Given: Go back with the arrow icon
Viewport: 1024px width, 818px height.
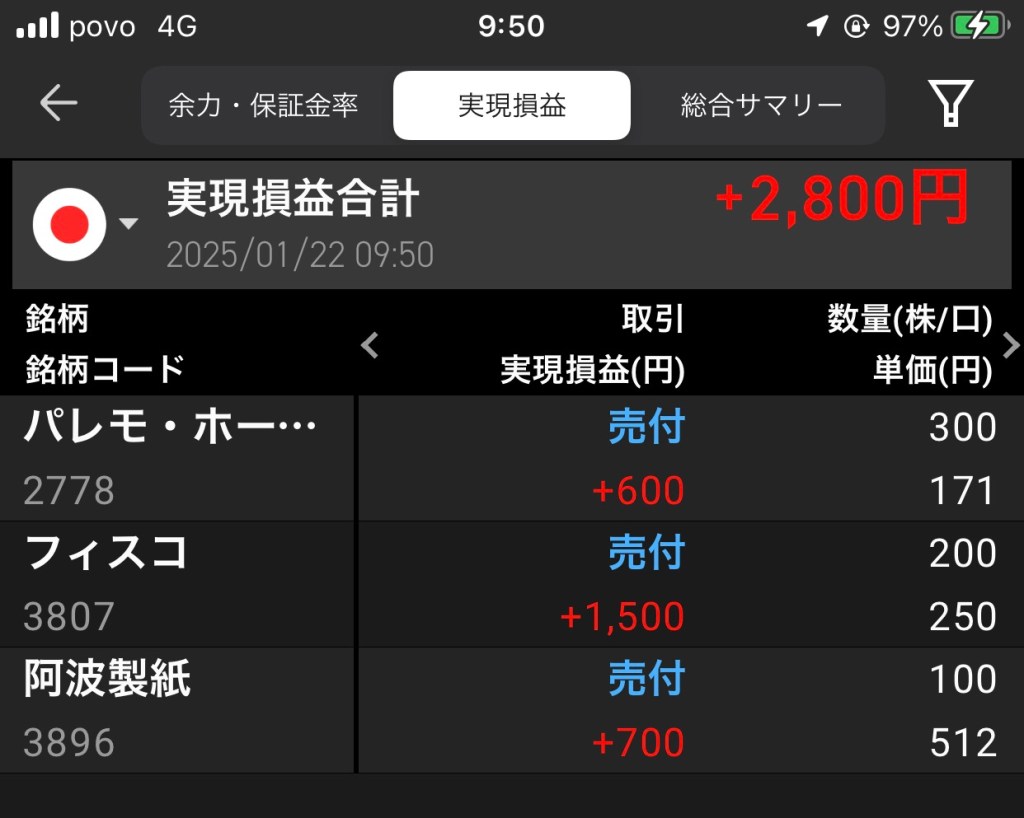Looking at the screenshot, I should click(58, 103).
